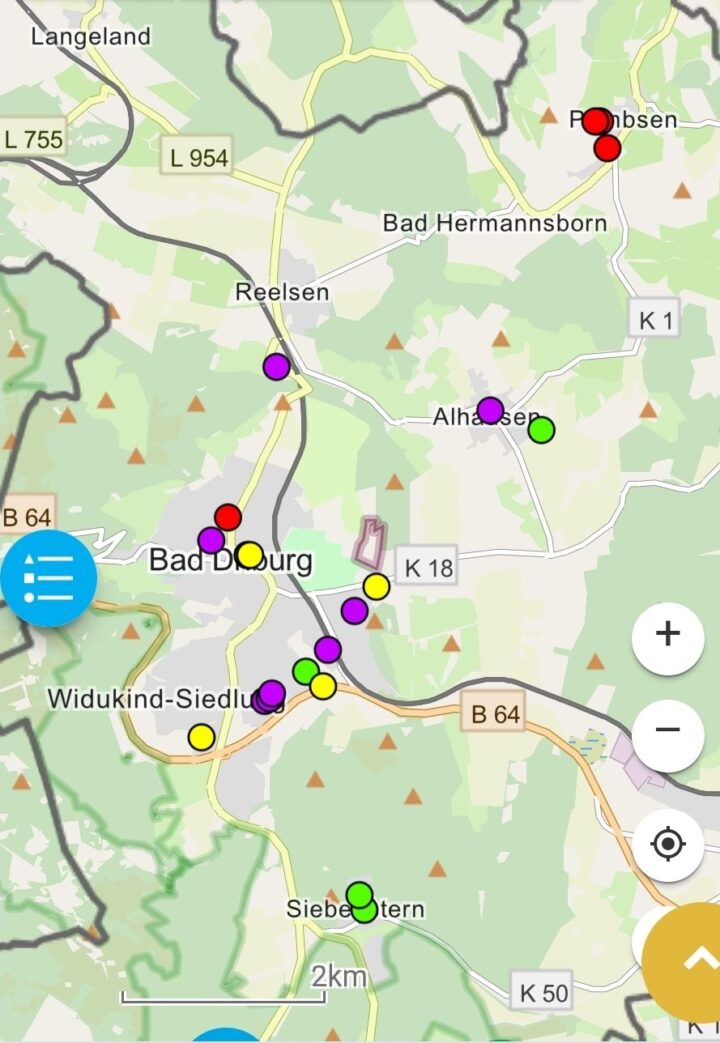
Task: Select the purple marker on Alhausen
Action: coord(490,410)
